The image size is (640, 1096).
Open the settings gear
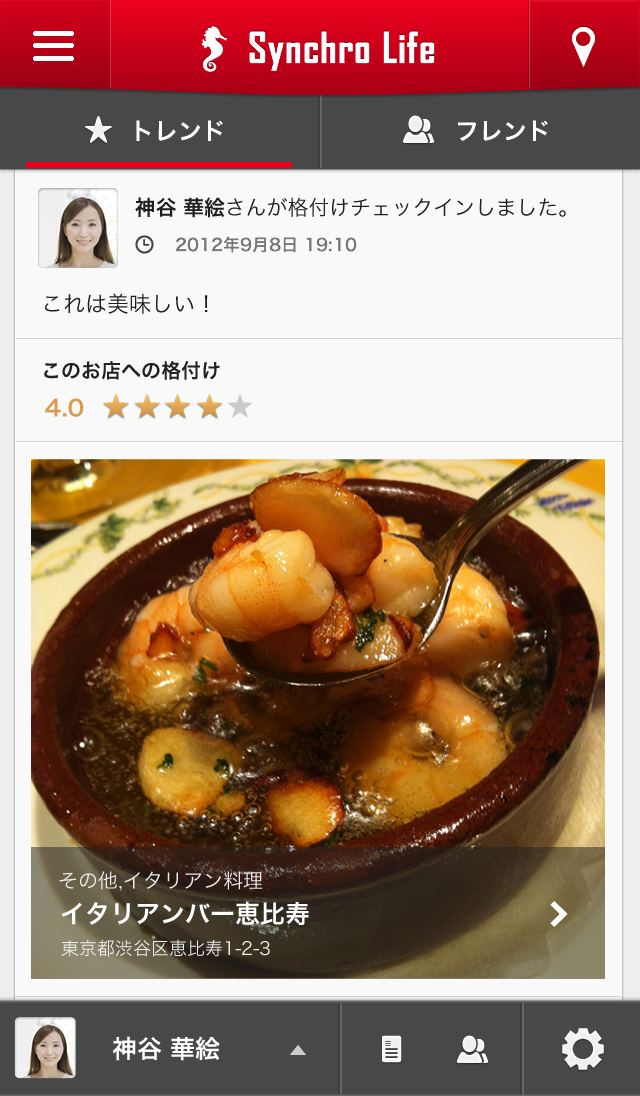582,1049
